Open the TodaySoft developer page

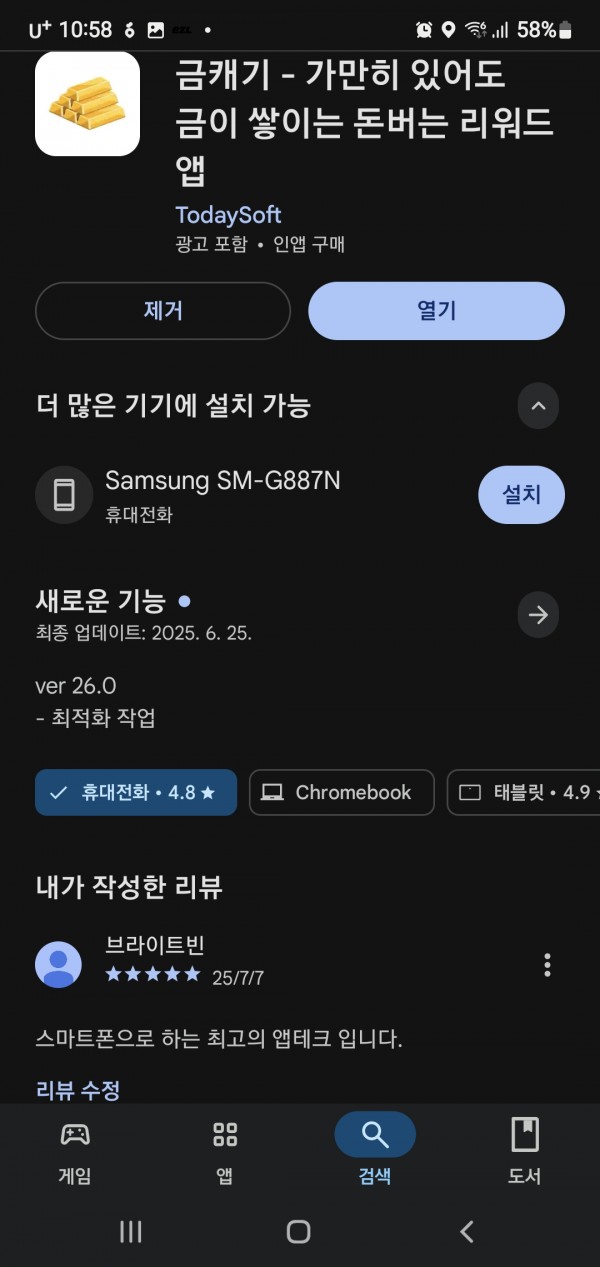(228, 215)
